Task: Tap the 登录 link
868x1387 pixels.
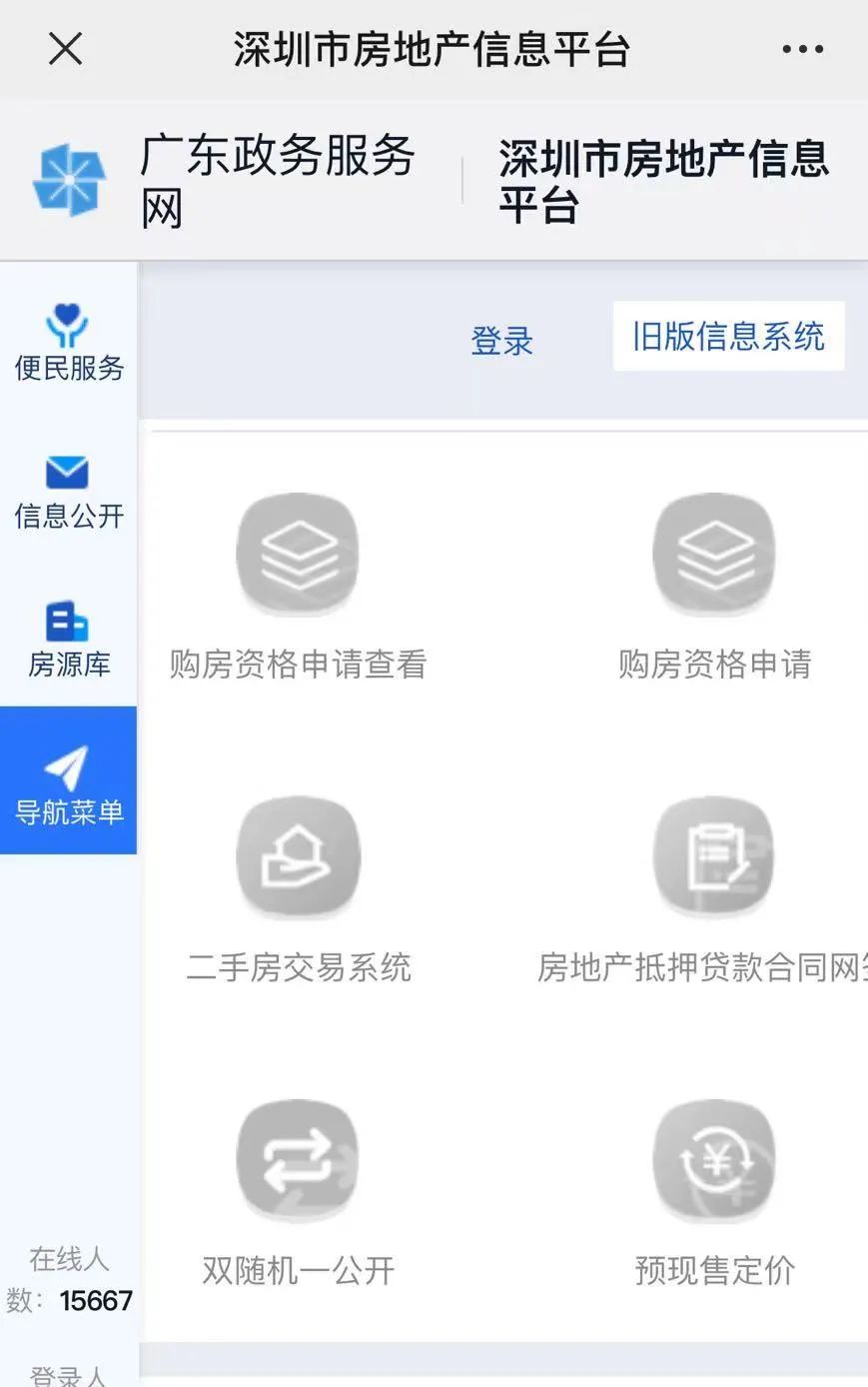Action: (501, 341)
